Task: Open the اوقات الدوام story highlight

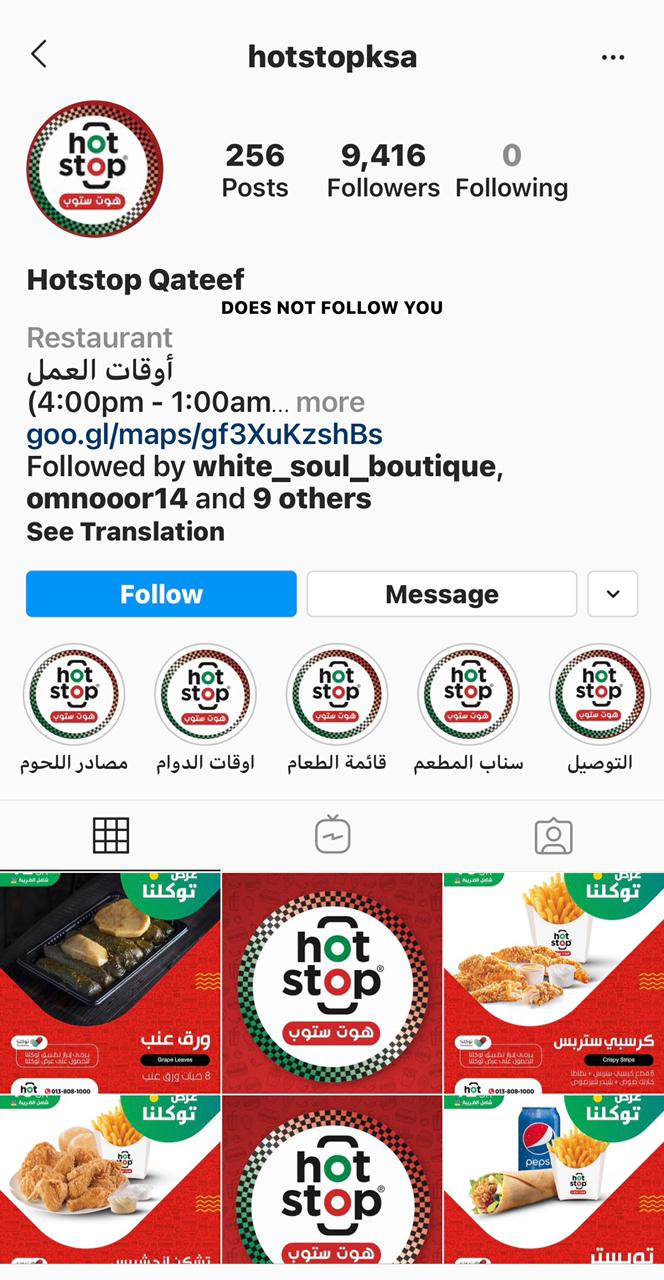Action: [x=205, y=694]
